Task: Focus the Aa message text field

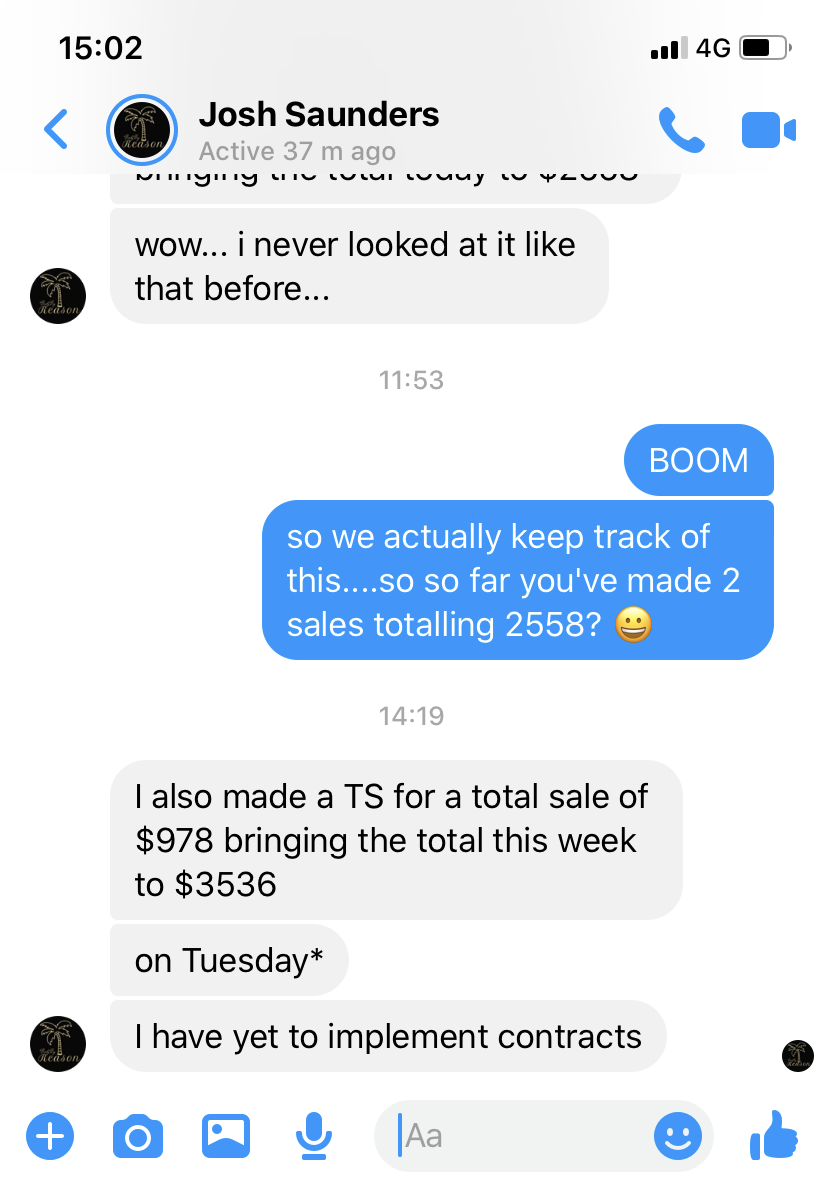Action: click(520, 1136)
